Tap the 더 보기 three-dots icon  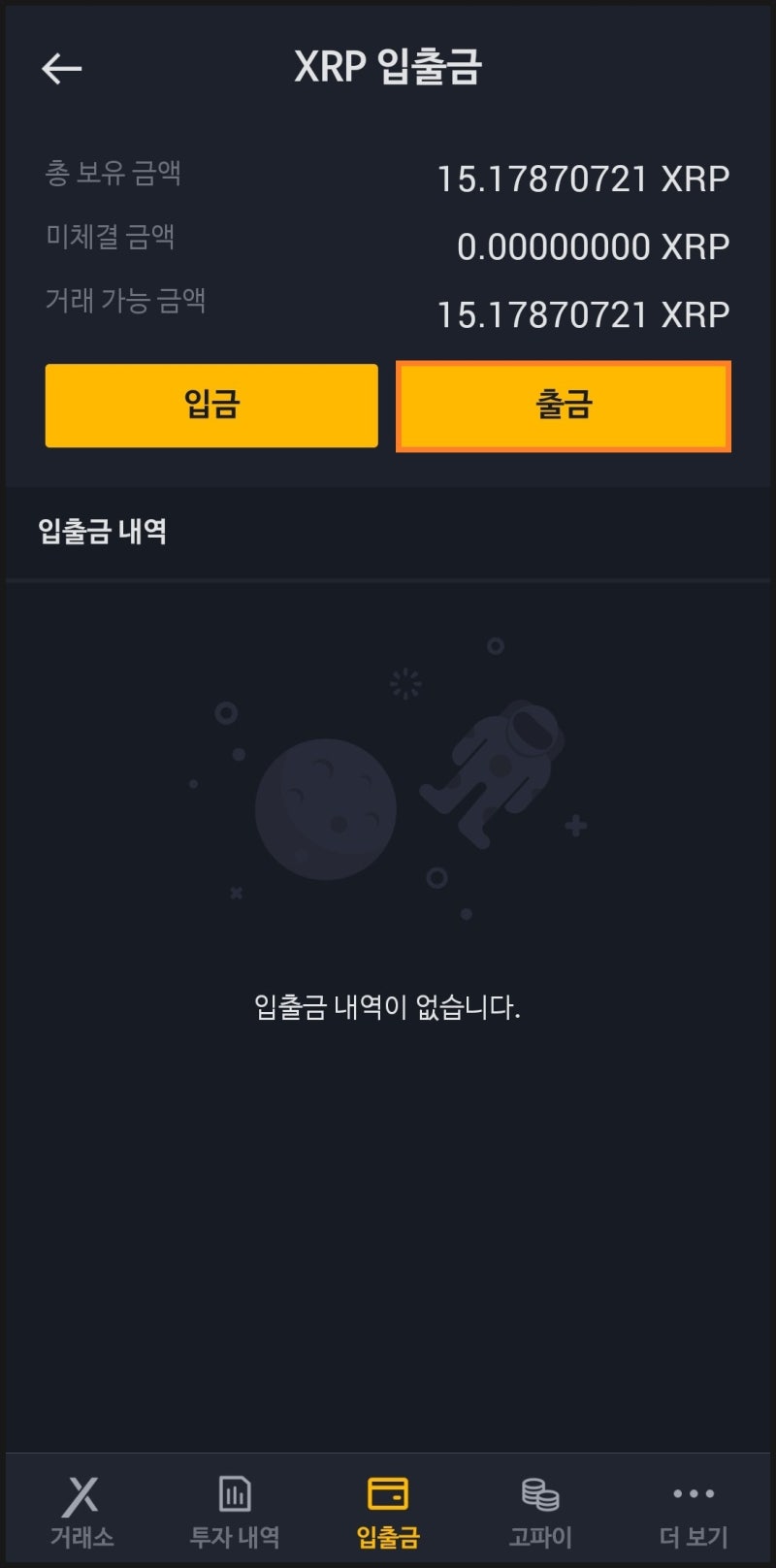click(x=693, y=1494)
